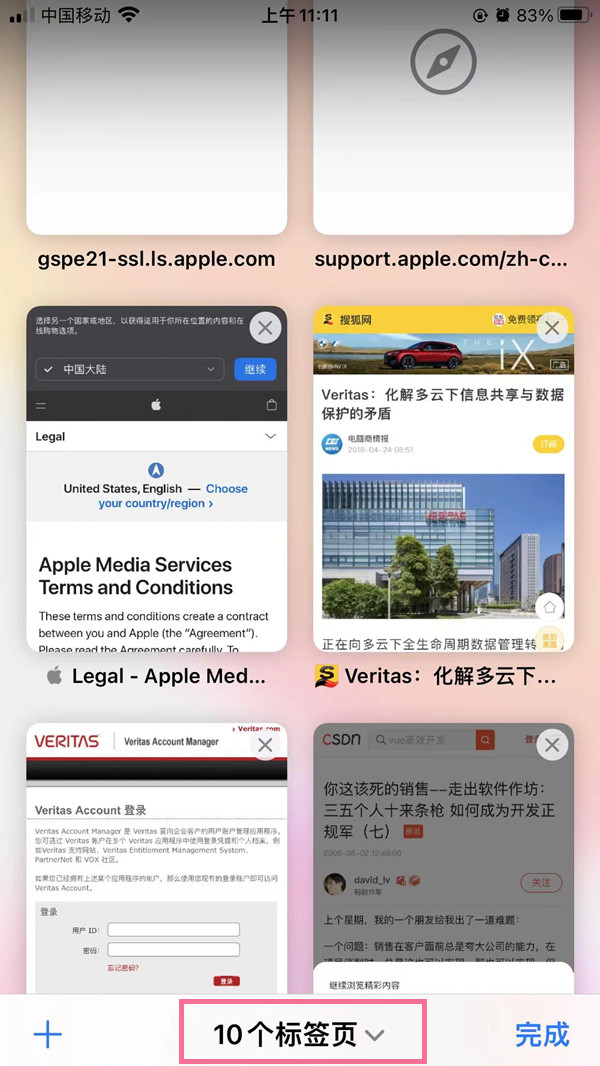The height and width of the screenshot is (1066, 600).
Task: Tap 完成 to exit tab overview
Action: 541,1034
